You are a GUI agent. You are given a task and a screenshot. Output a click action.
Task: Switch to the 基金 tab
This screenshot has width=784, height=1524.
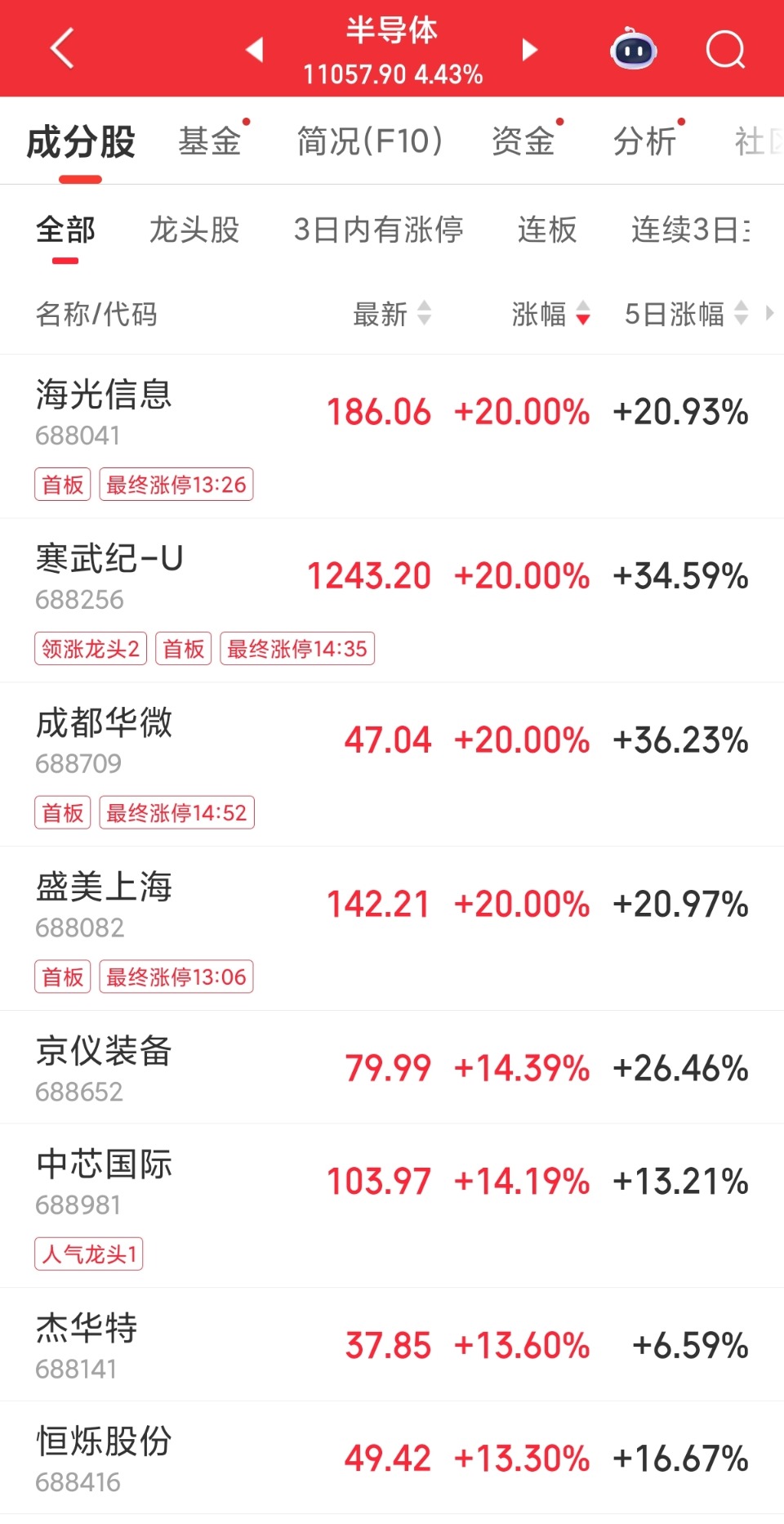[209, 141]
